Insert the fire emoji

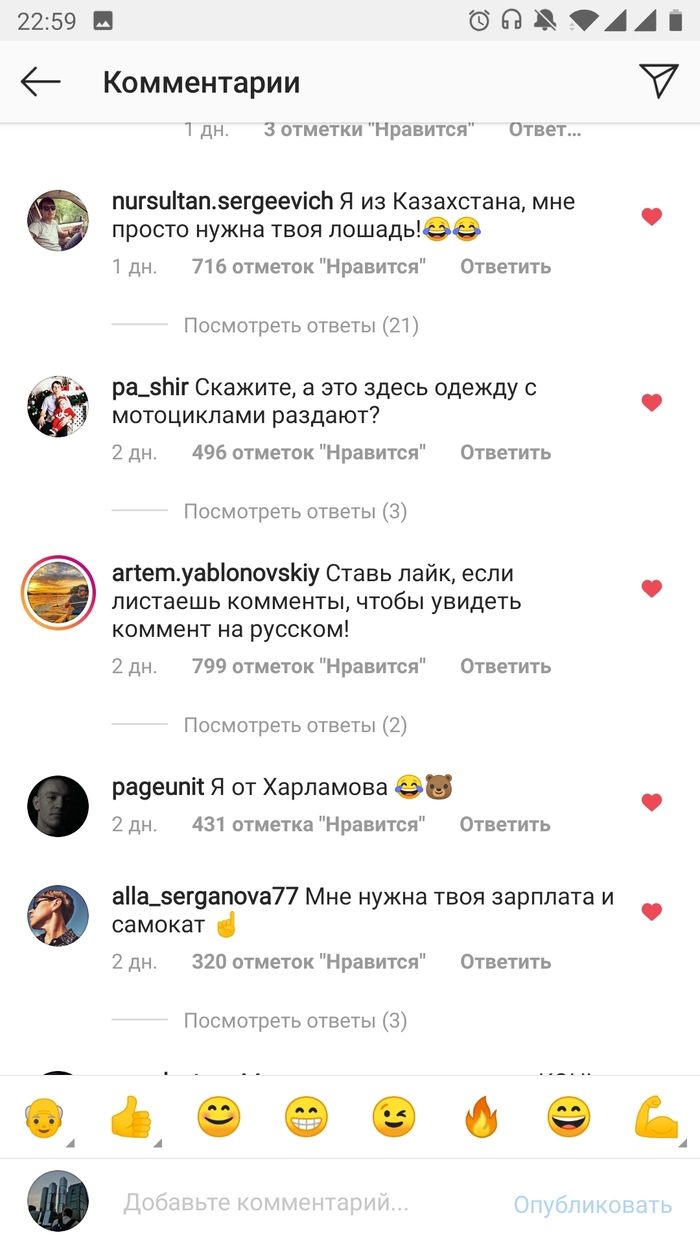(481, 1119)
